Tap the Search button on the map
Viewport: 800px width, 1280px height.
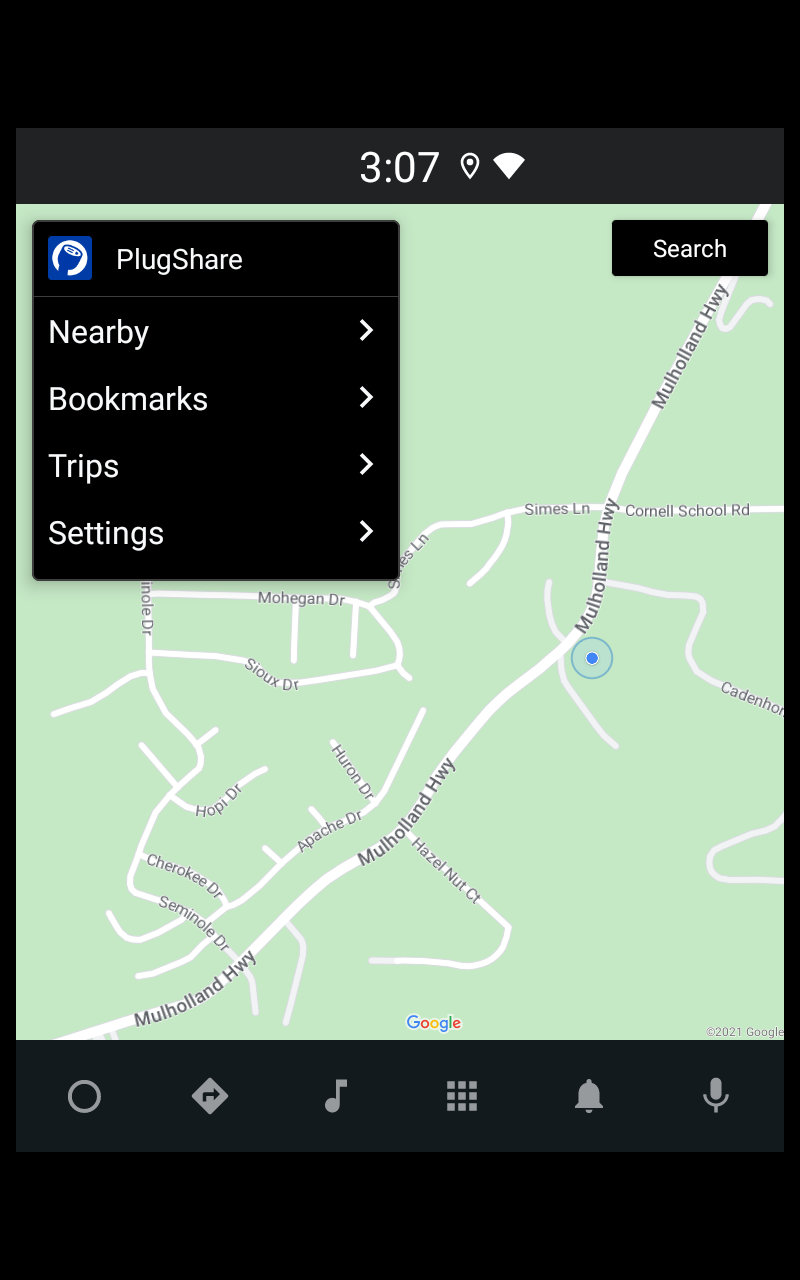click(689, 249)
